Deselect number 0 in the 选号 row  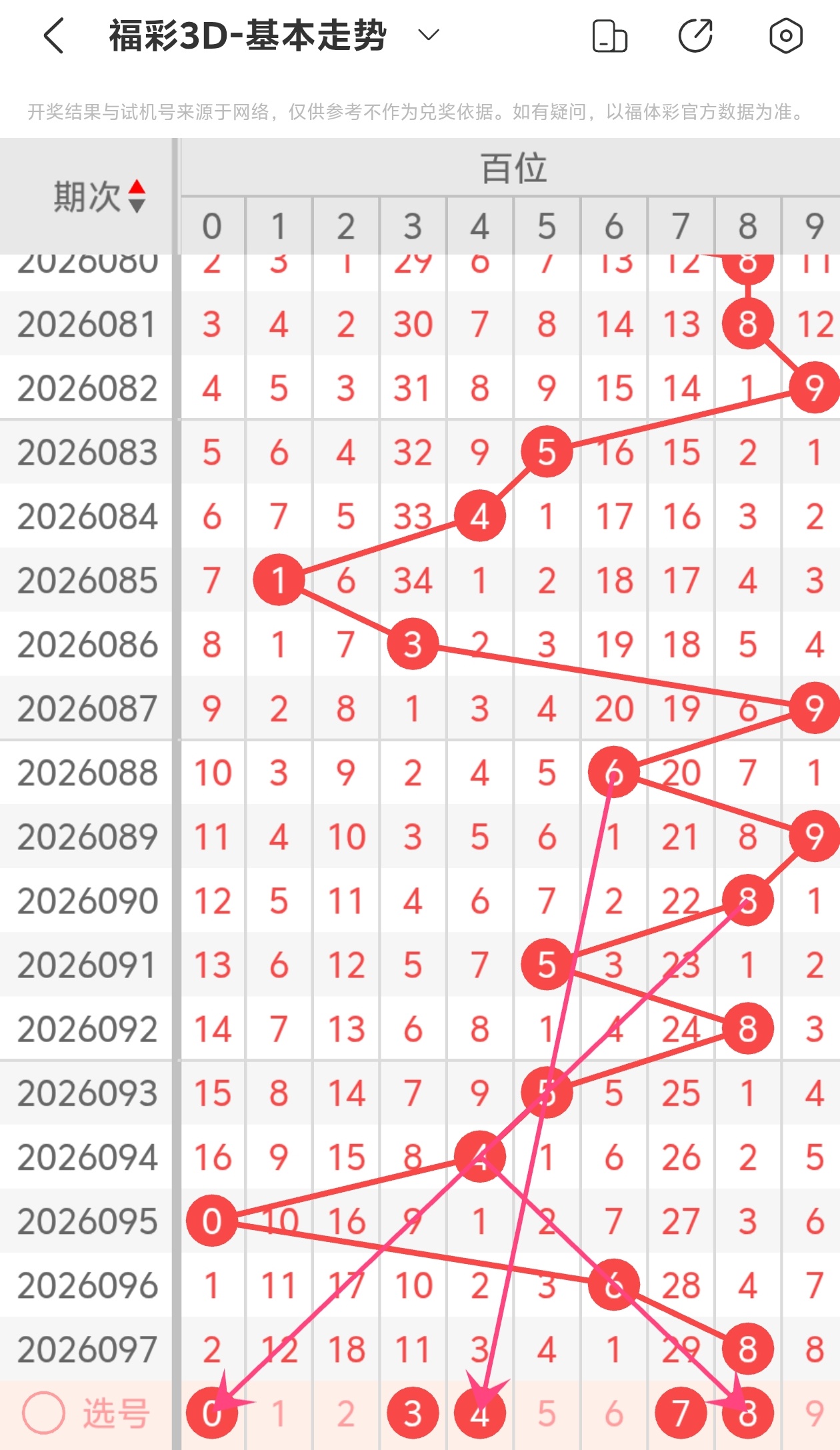(212, 1413)
